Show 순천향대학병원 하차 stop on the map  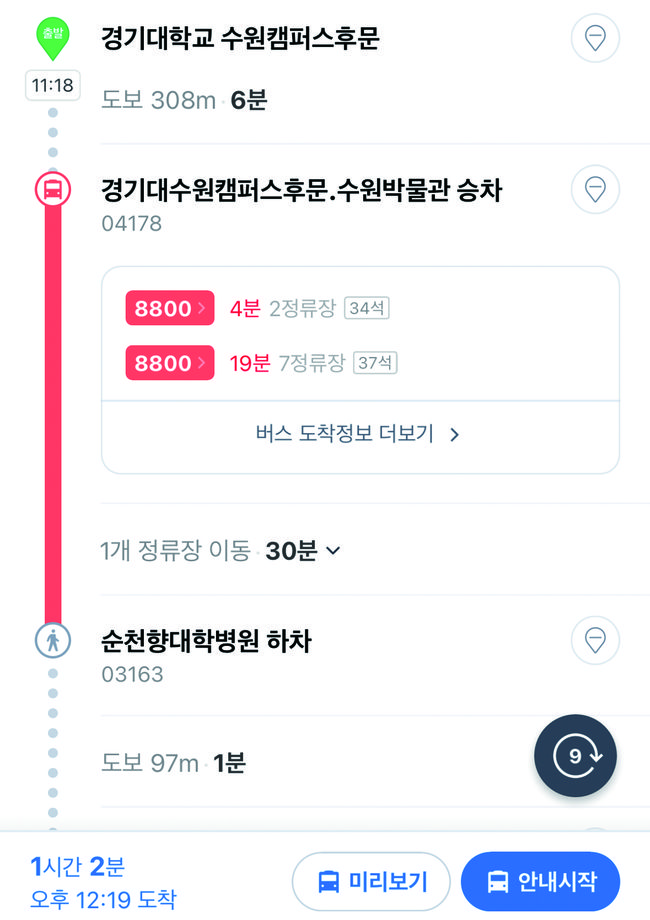pyautogui.click(x=595, y=639)
